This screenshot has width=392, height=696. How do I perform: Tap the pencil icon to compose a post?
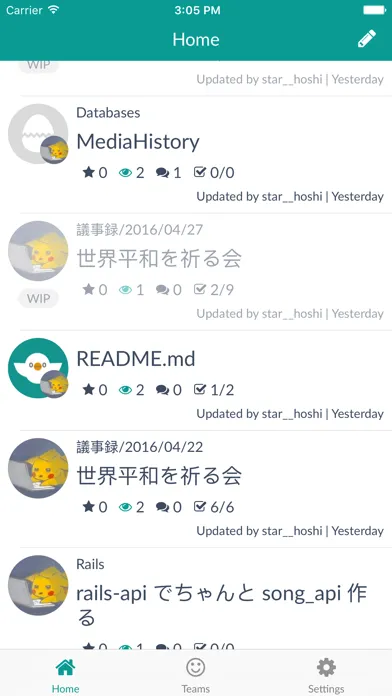pos(367,39)
